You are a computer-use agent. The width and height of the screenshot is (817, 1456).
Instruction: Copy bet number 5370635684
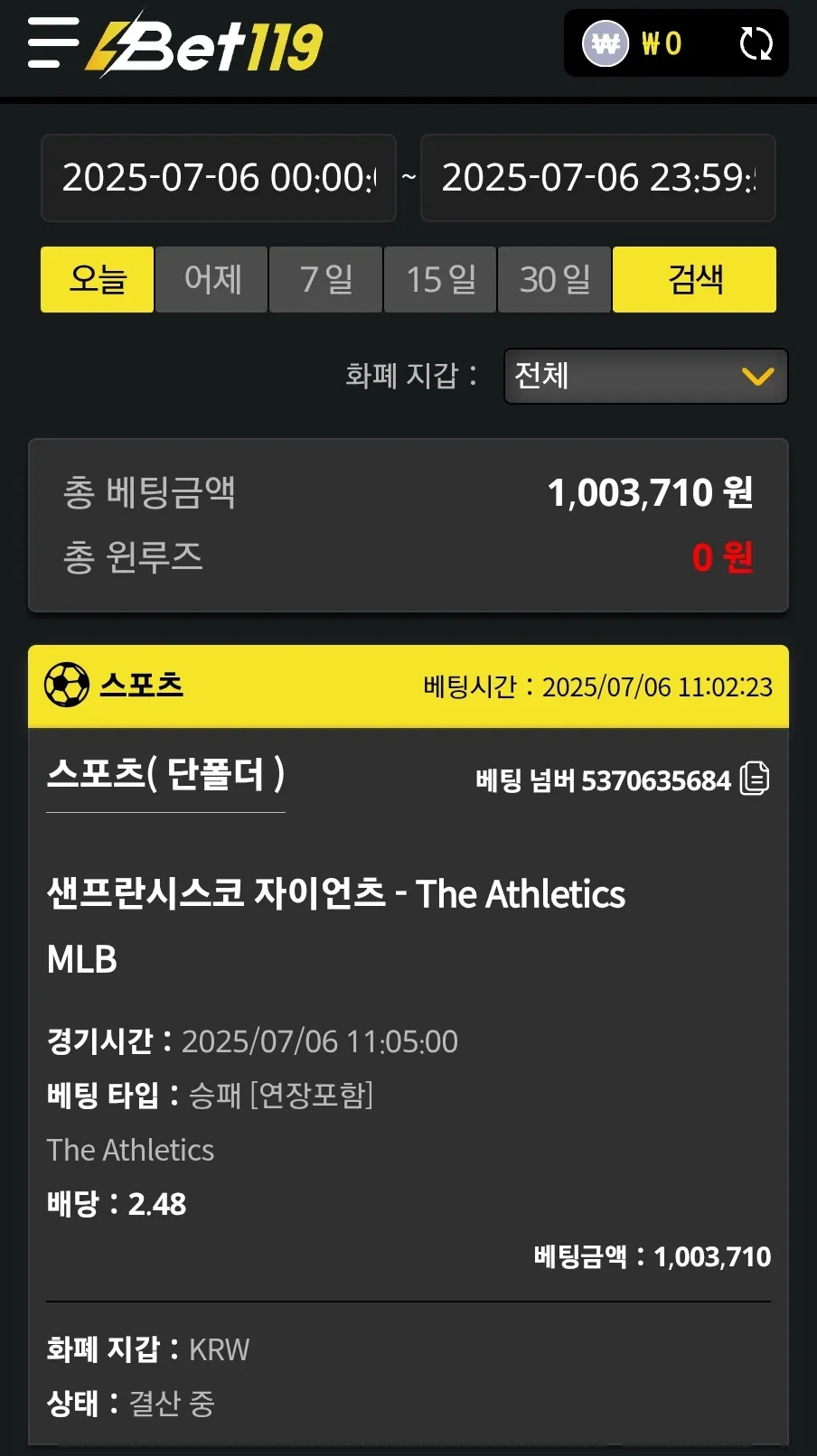tap(755, 779)
